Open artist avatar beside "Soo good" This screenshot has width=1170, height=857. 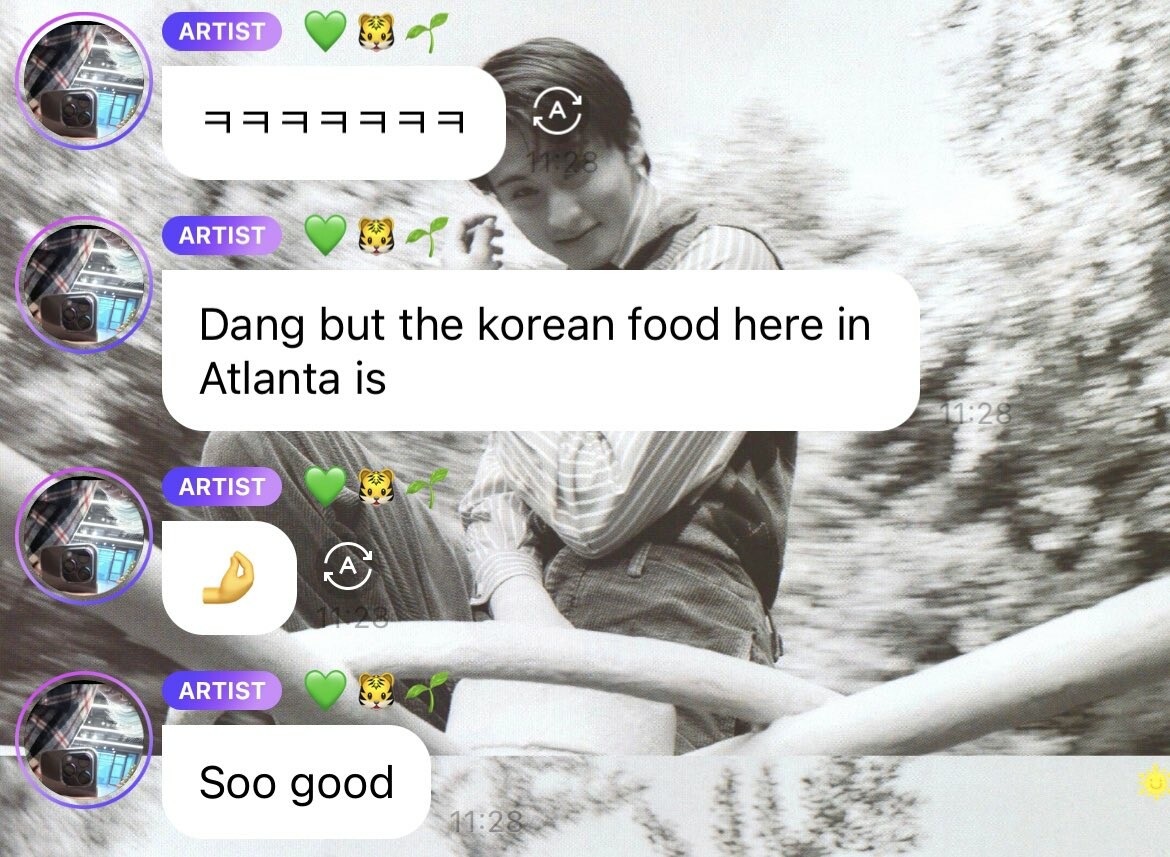click(x=84, y=739)
